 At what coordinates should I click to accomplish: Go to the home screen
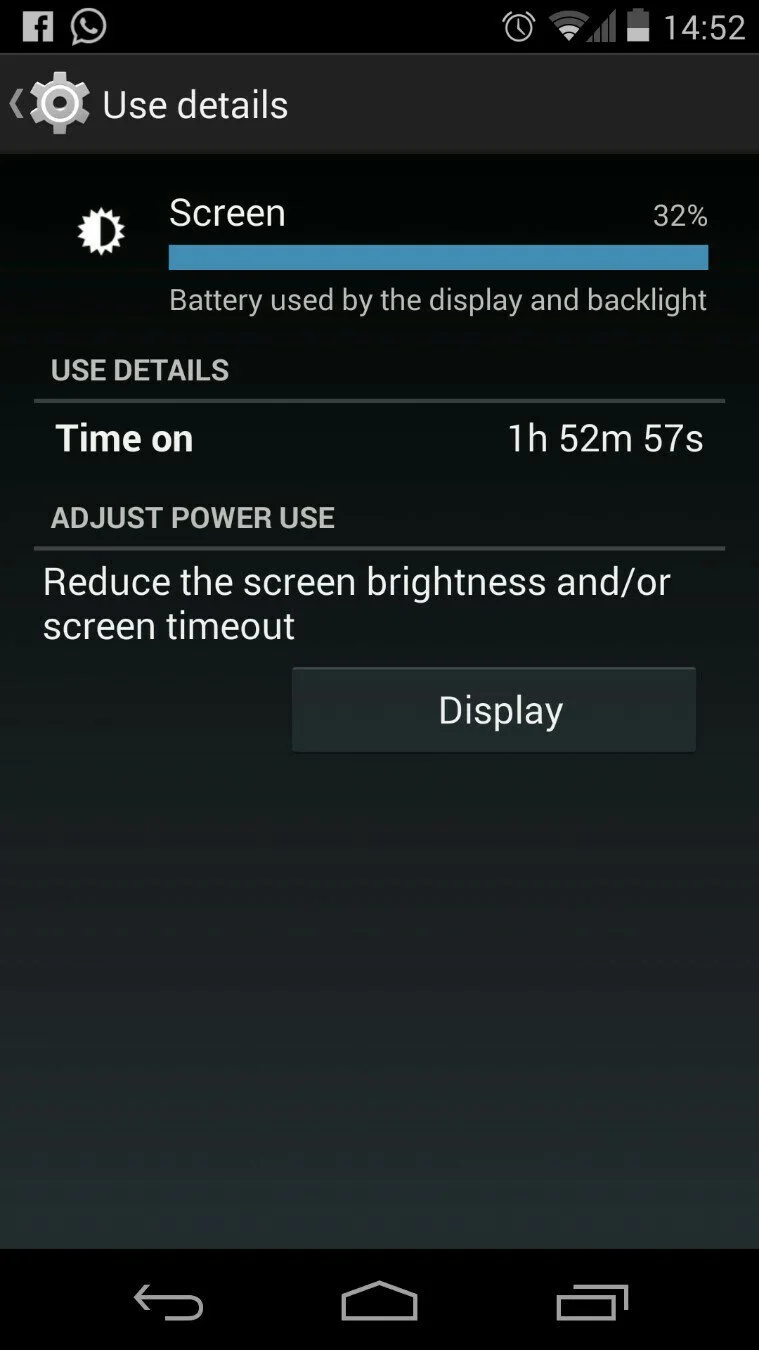379,1301
